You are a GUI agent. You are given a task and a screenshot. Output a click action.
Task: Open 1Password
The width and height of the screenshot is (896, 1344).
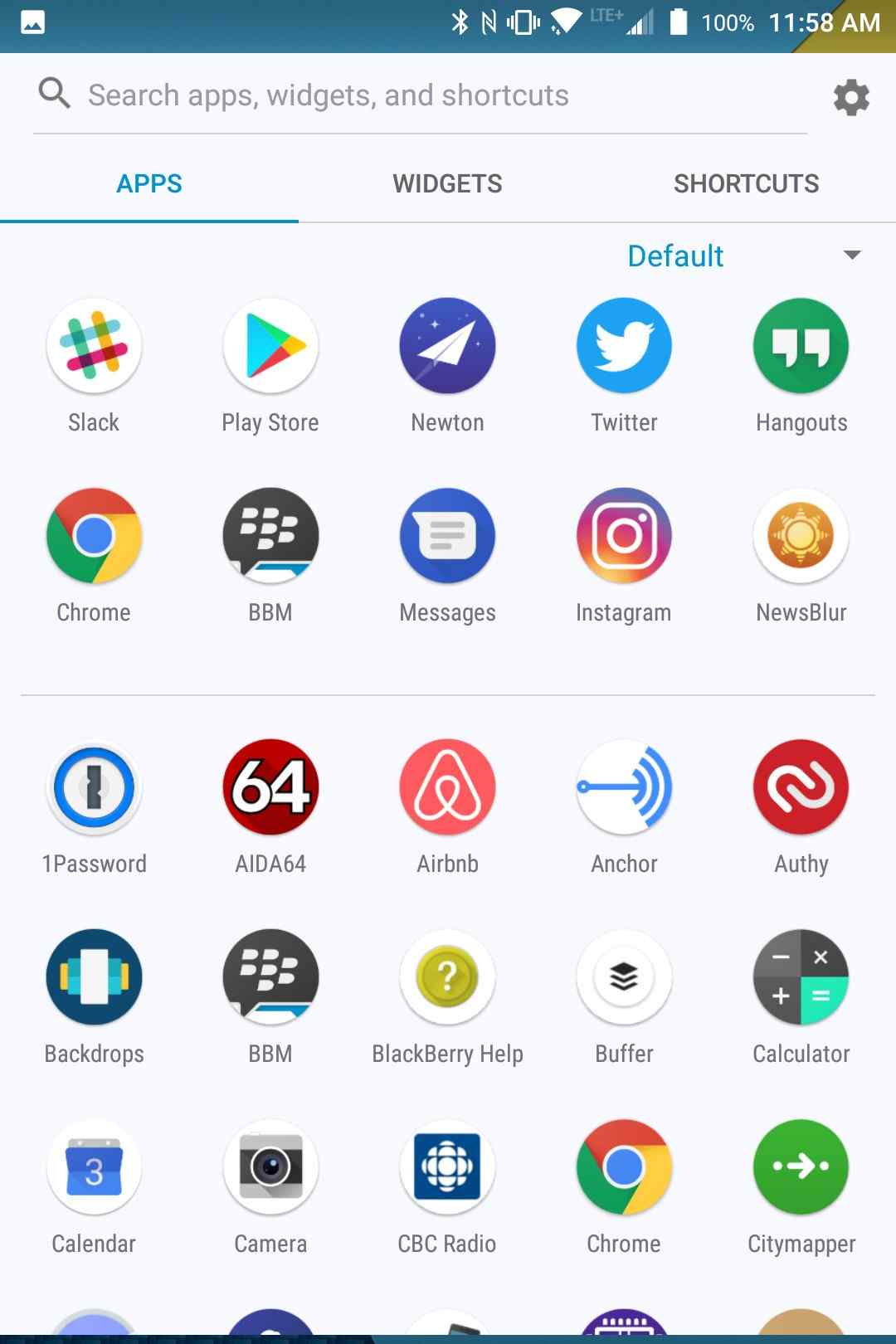pos(94,787)
